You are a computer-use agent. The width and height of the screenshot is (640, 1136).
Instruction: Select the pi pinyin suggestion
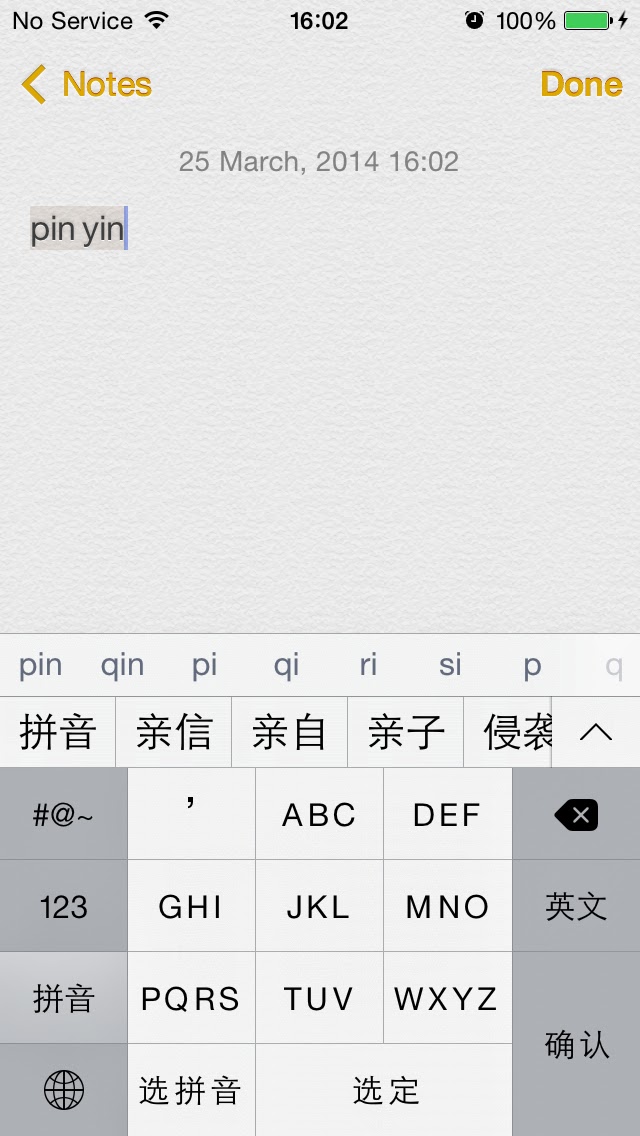point(205,665)
